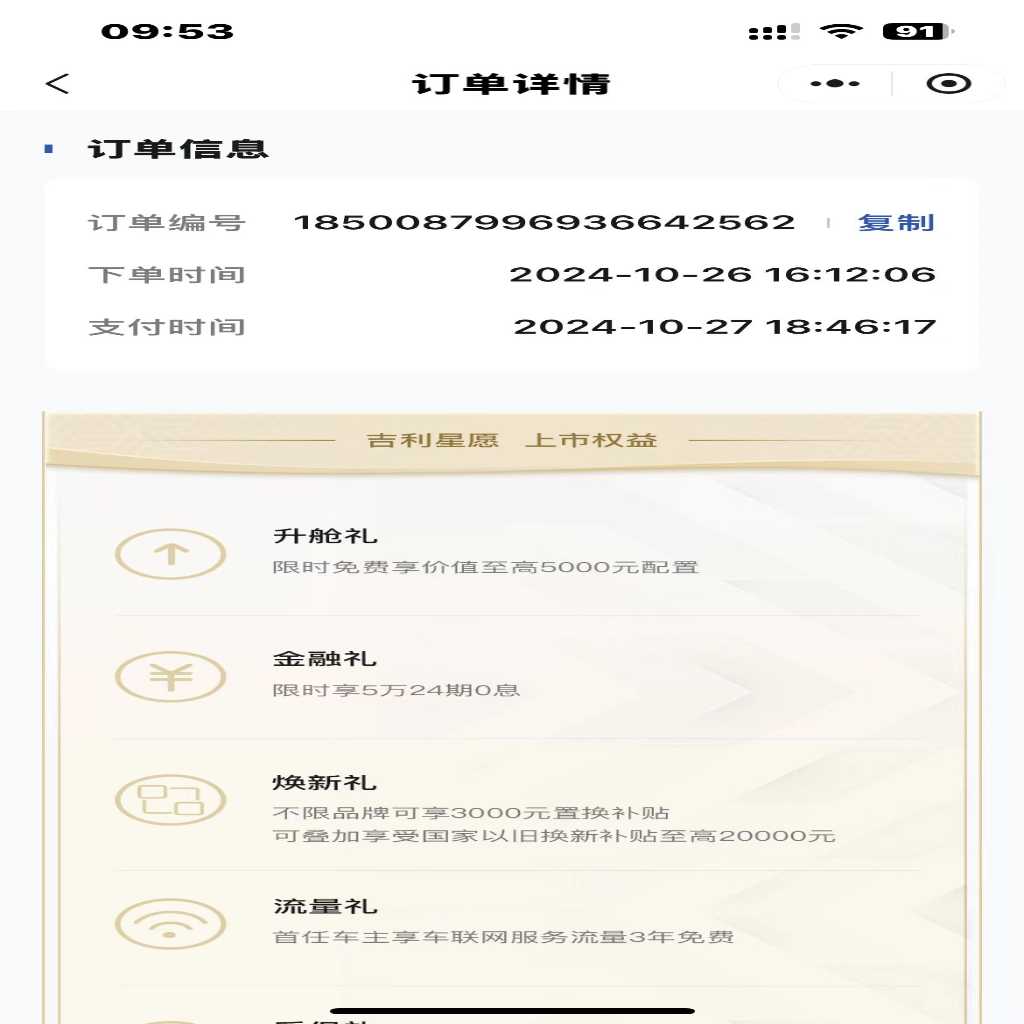Go back from the order details page
The width and height of the screenshot is (1024, 1024).
click(58, 84)
